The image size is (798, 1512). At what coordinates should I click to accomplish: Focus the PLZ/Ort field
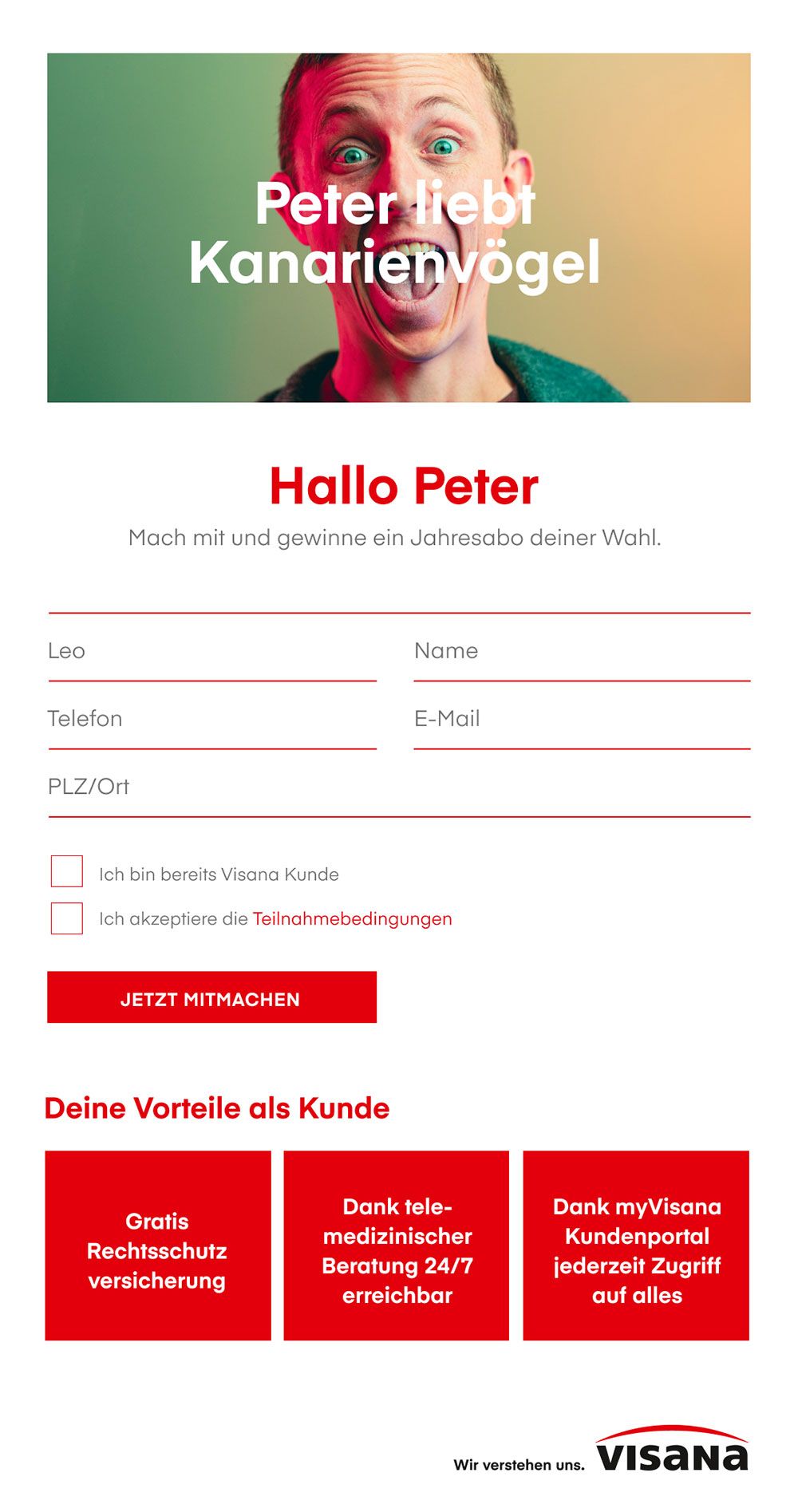399,787
